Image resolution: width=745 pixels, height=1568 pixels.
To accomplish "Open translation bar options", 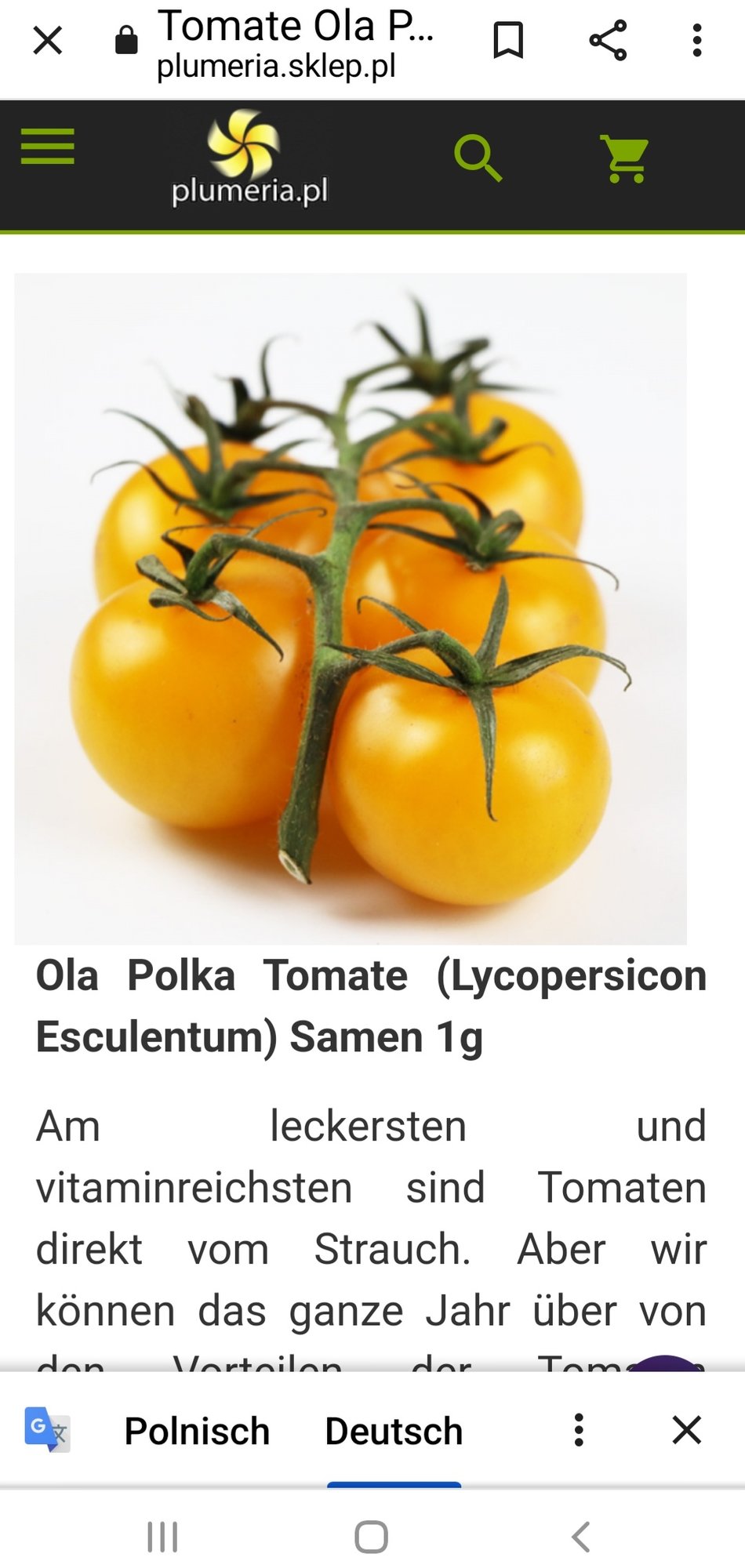I will pyautogui.click(x=579, y=1430).
